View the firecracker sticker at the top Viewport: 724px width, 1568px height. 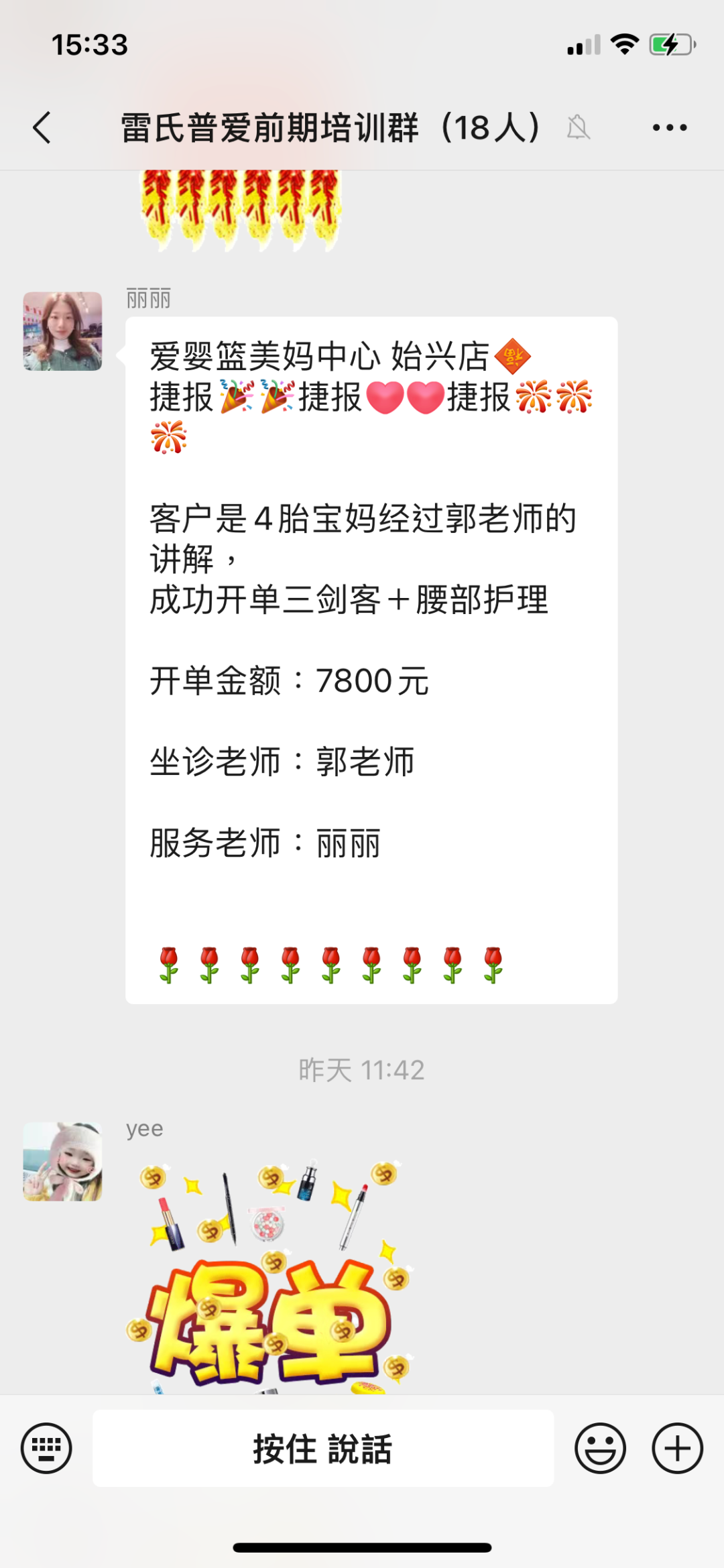[x=240, y=209]
